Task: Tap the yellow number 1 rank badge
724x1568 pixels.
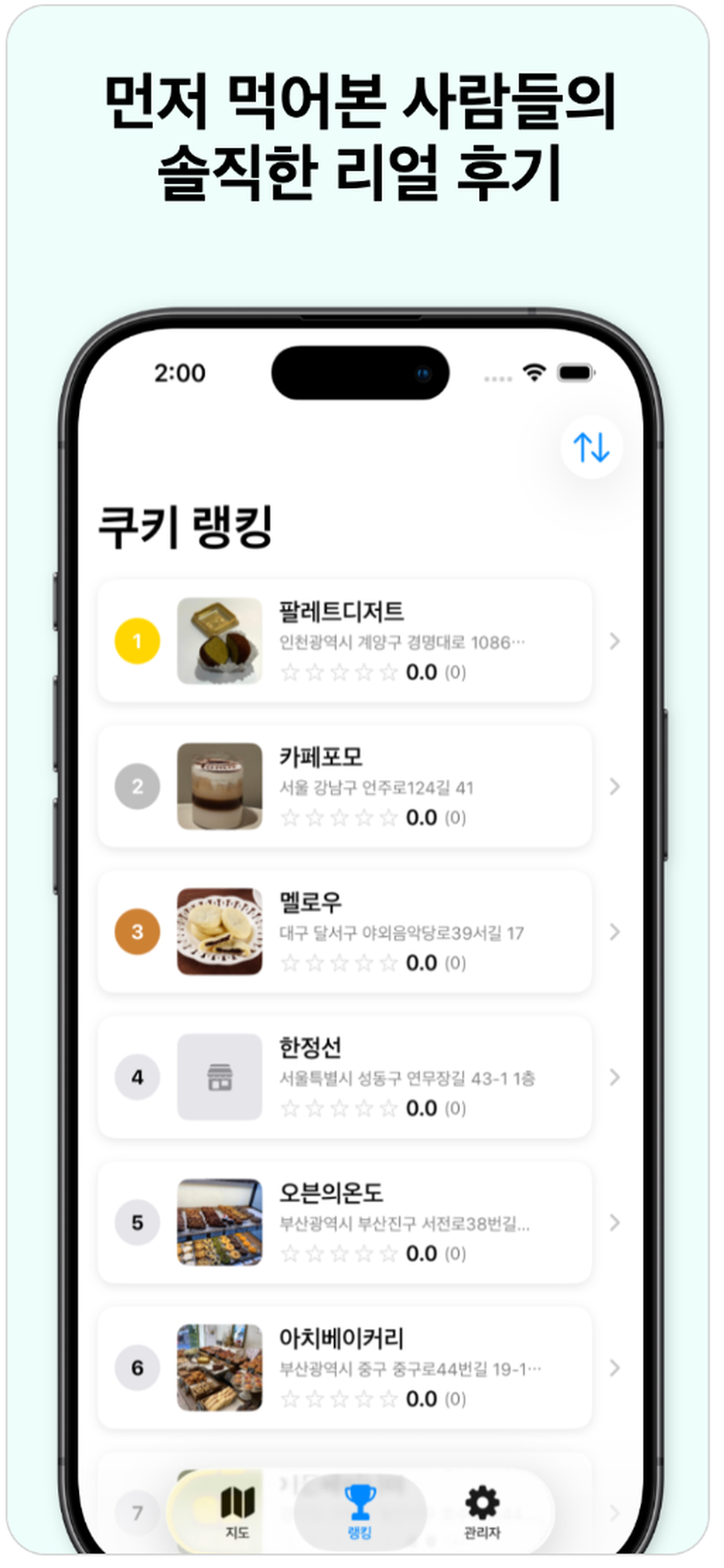Action: [137, 639]
